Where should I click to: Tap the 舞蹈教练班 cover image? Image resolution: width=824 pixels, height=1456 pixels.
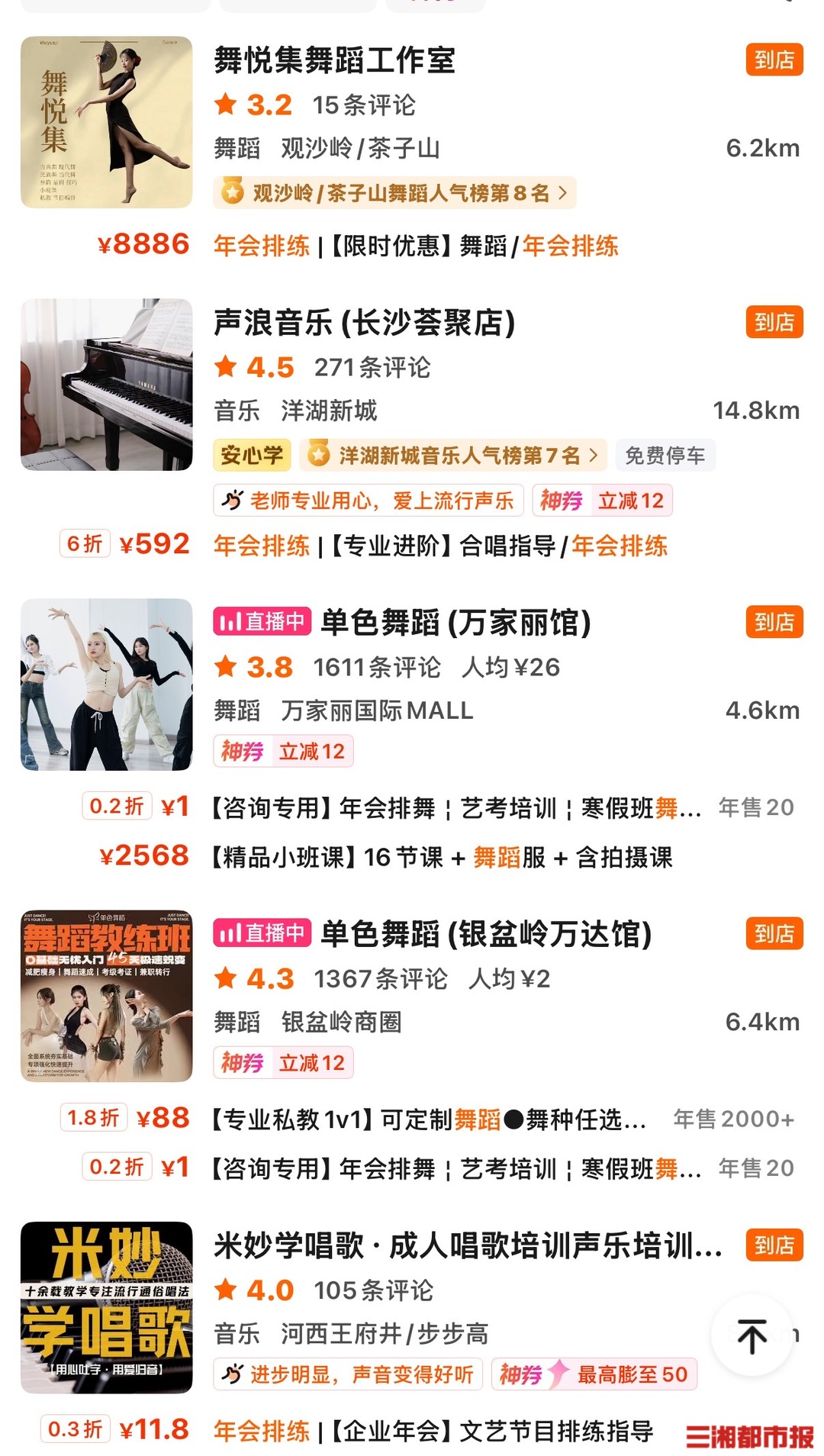coord(107,996)
